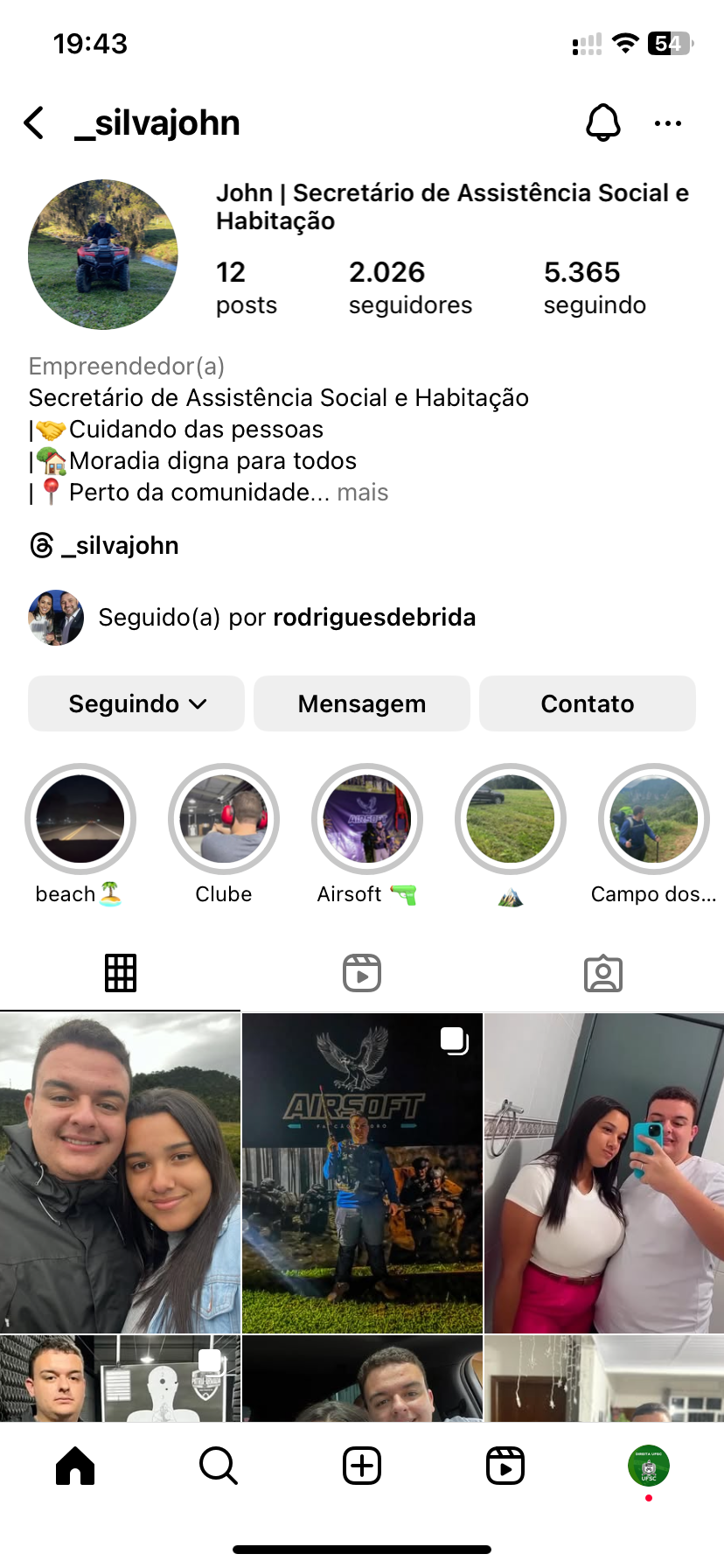724x1568 pixels.
Task: Go back from the _silvajohn profile
Action: click(35, 123)
